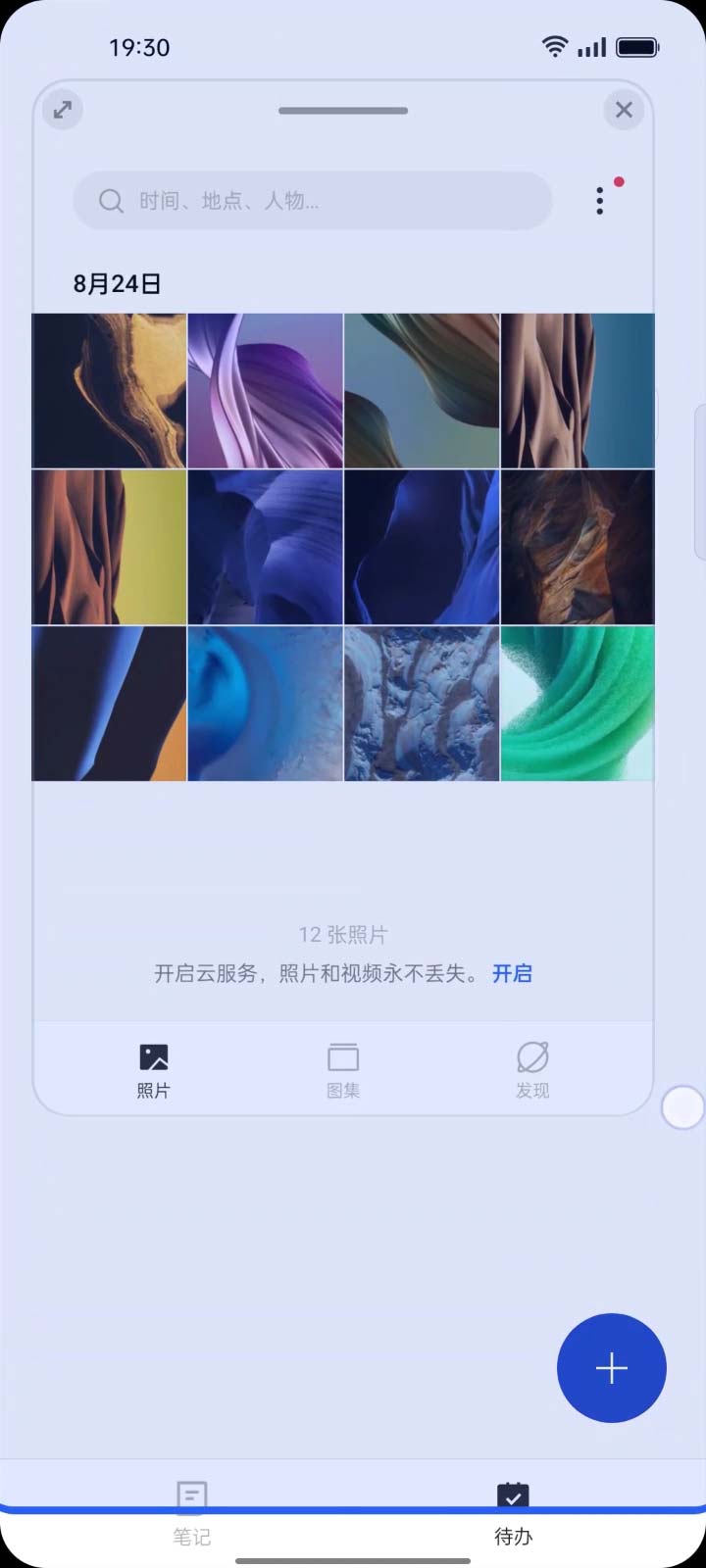Open the brown fabric with yellow background photo

click(x=109, y=547)
